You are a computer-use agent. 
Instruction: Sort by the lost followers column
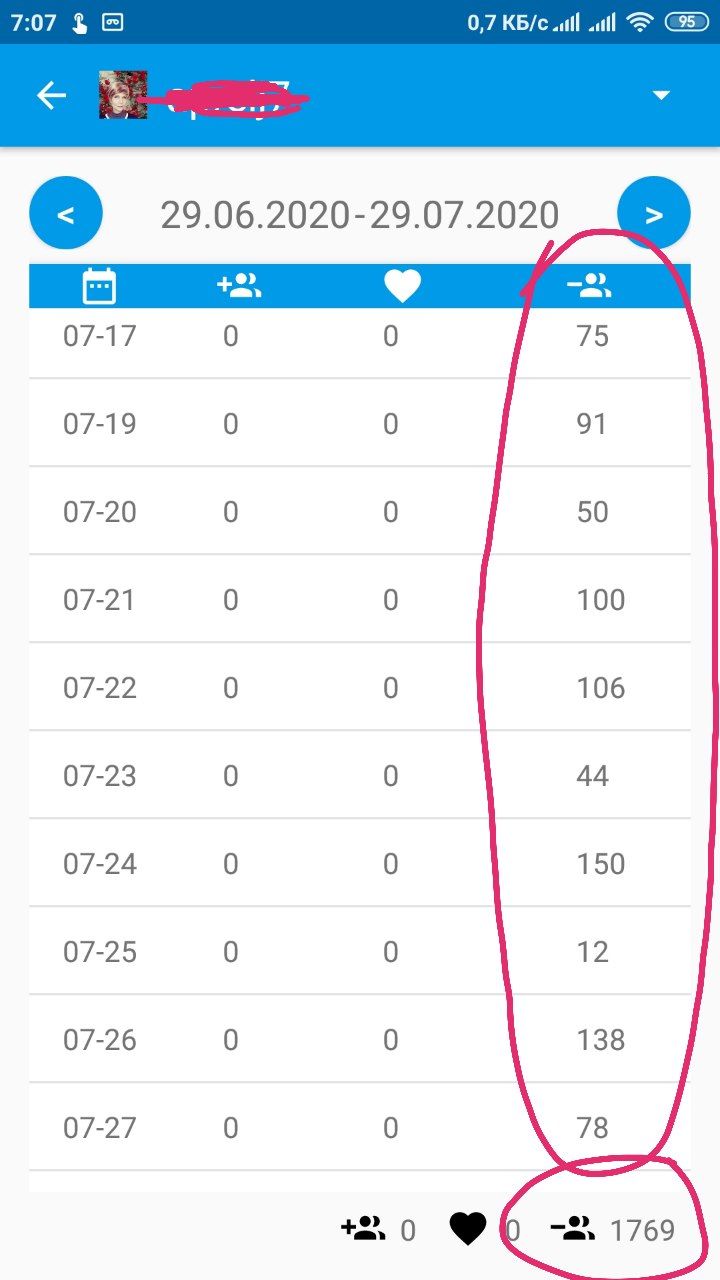pos(589,287)
